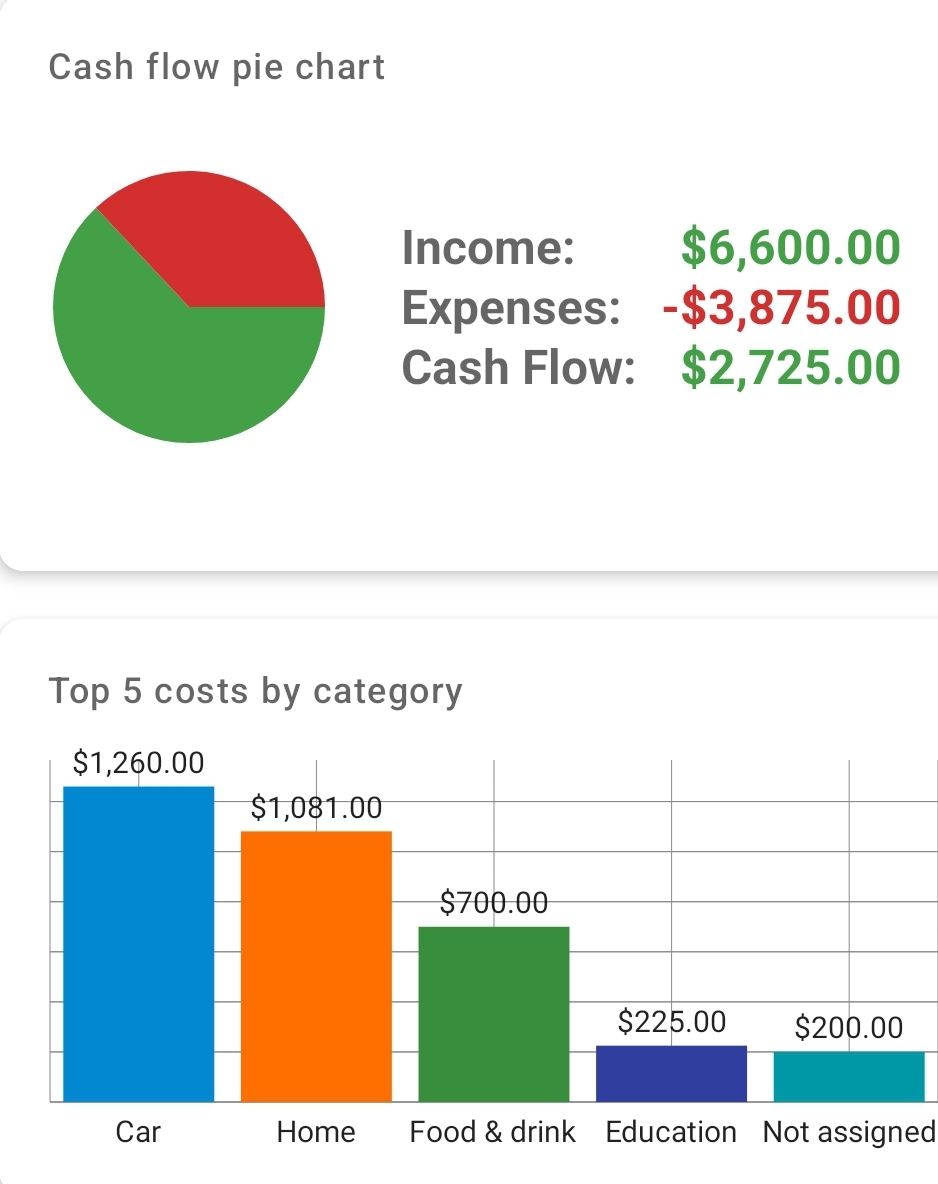Tap the Food & drink bar
The image size is (938, 1184).
click(493, 1014)
